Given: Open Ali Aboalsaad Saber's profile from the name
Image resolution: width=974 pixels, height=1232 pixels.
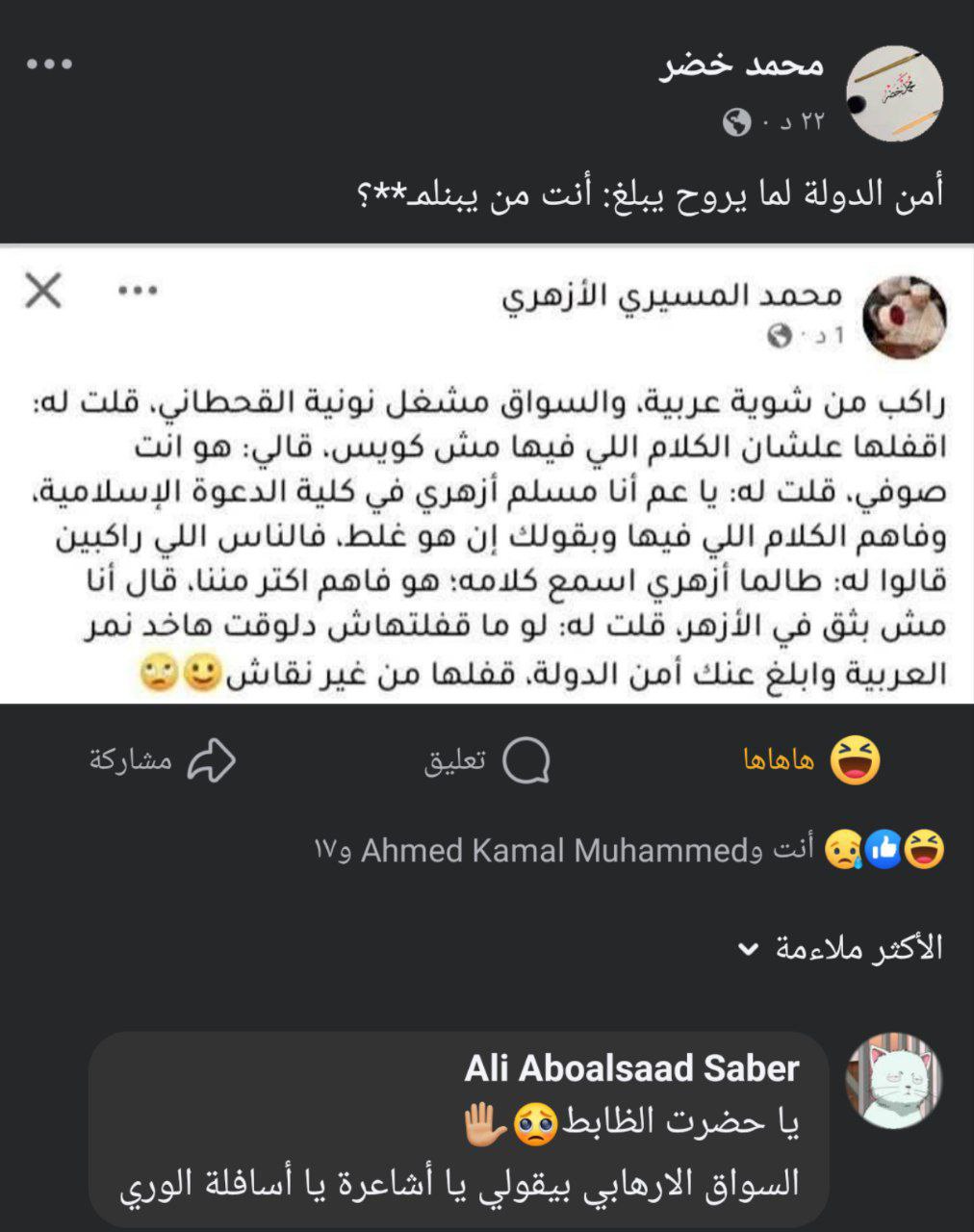Looking at the screenshot, I should (631, 1068).
